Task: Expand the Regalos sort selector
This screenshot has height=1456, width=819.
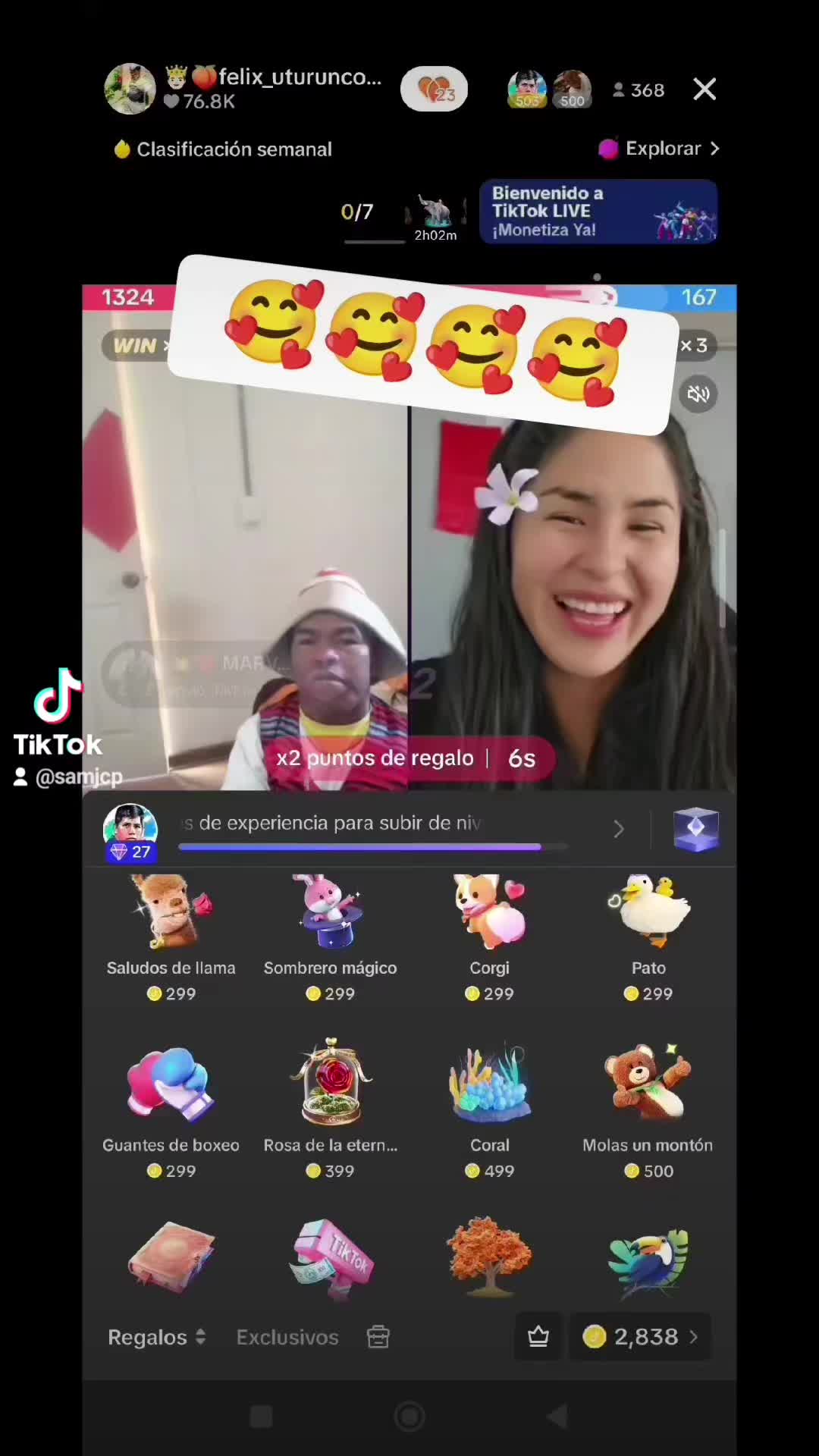Action: pyautogui.click(x=157, y=1337)
